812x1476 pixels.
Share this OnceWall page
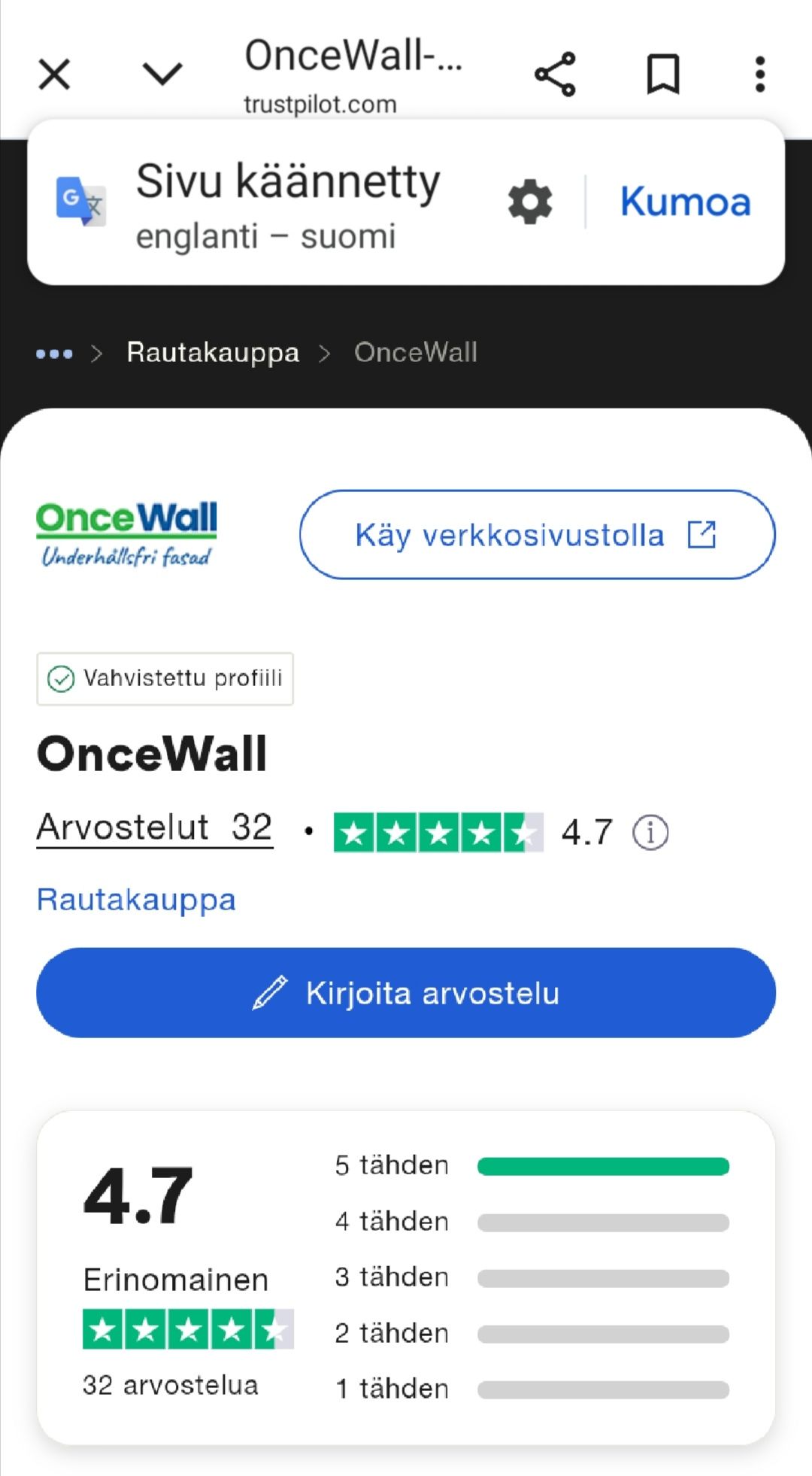coord(555,74)
